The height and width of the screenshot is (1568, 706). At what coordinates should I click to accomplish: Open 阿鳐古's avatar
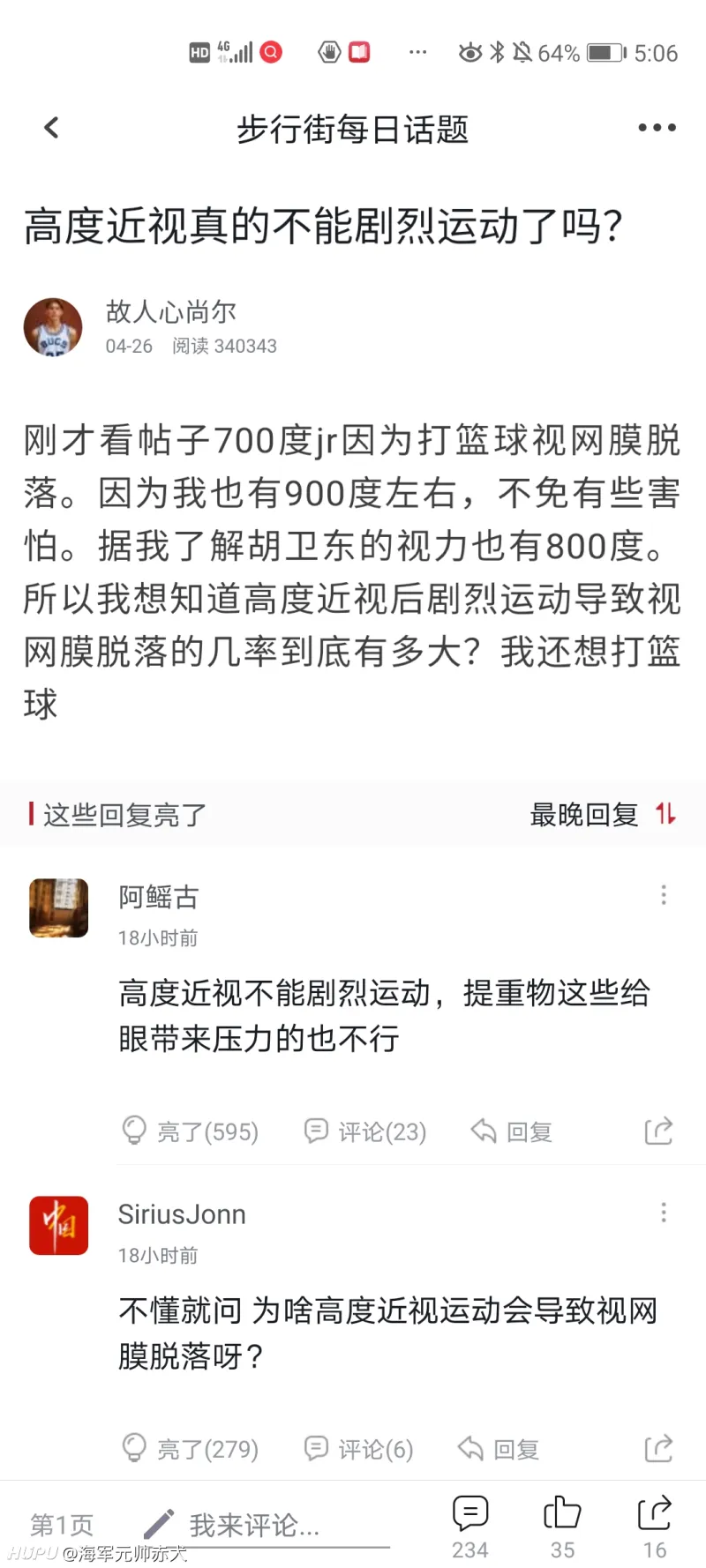click(x=59, y=907)
